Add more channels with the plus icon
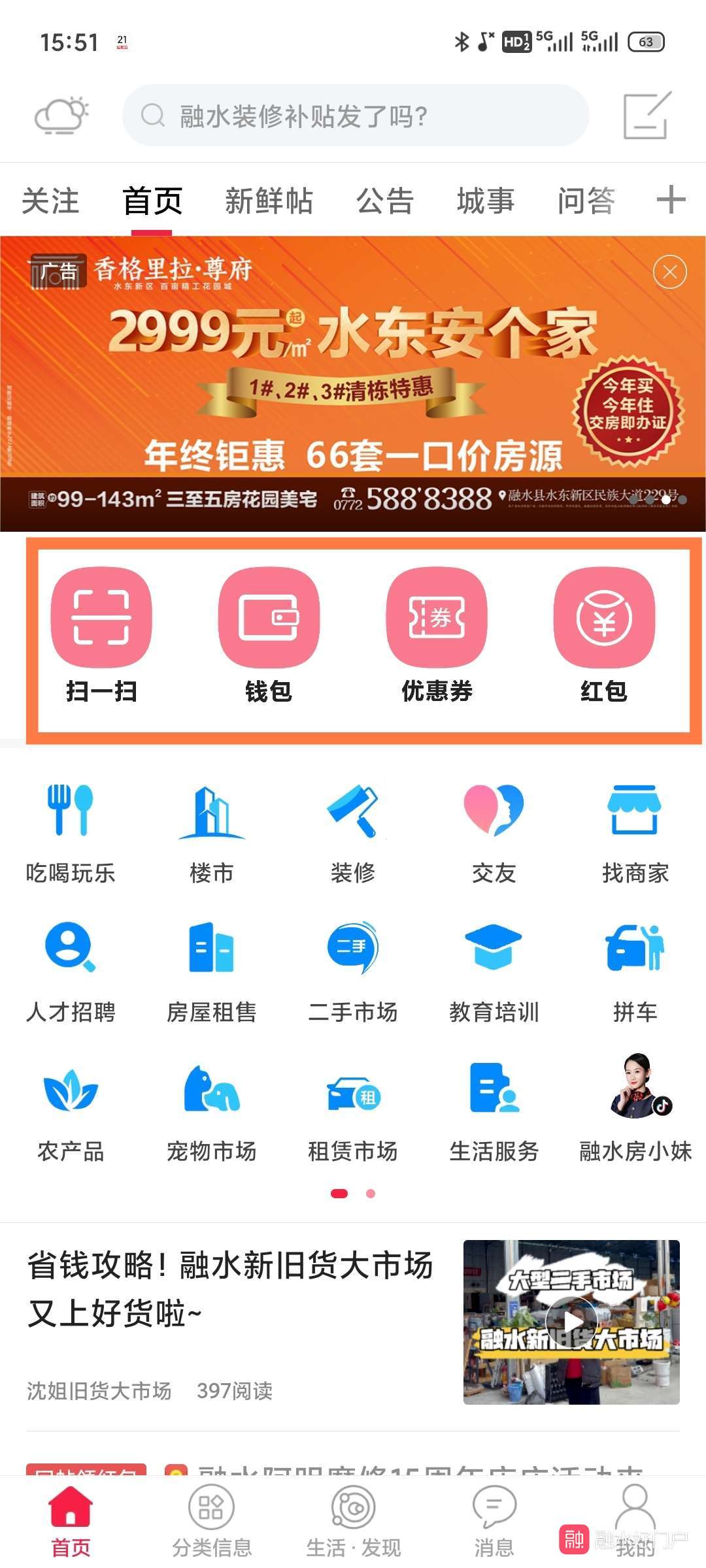The height and width of the screenshot is (1568, 706). (x=671, y=199)
